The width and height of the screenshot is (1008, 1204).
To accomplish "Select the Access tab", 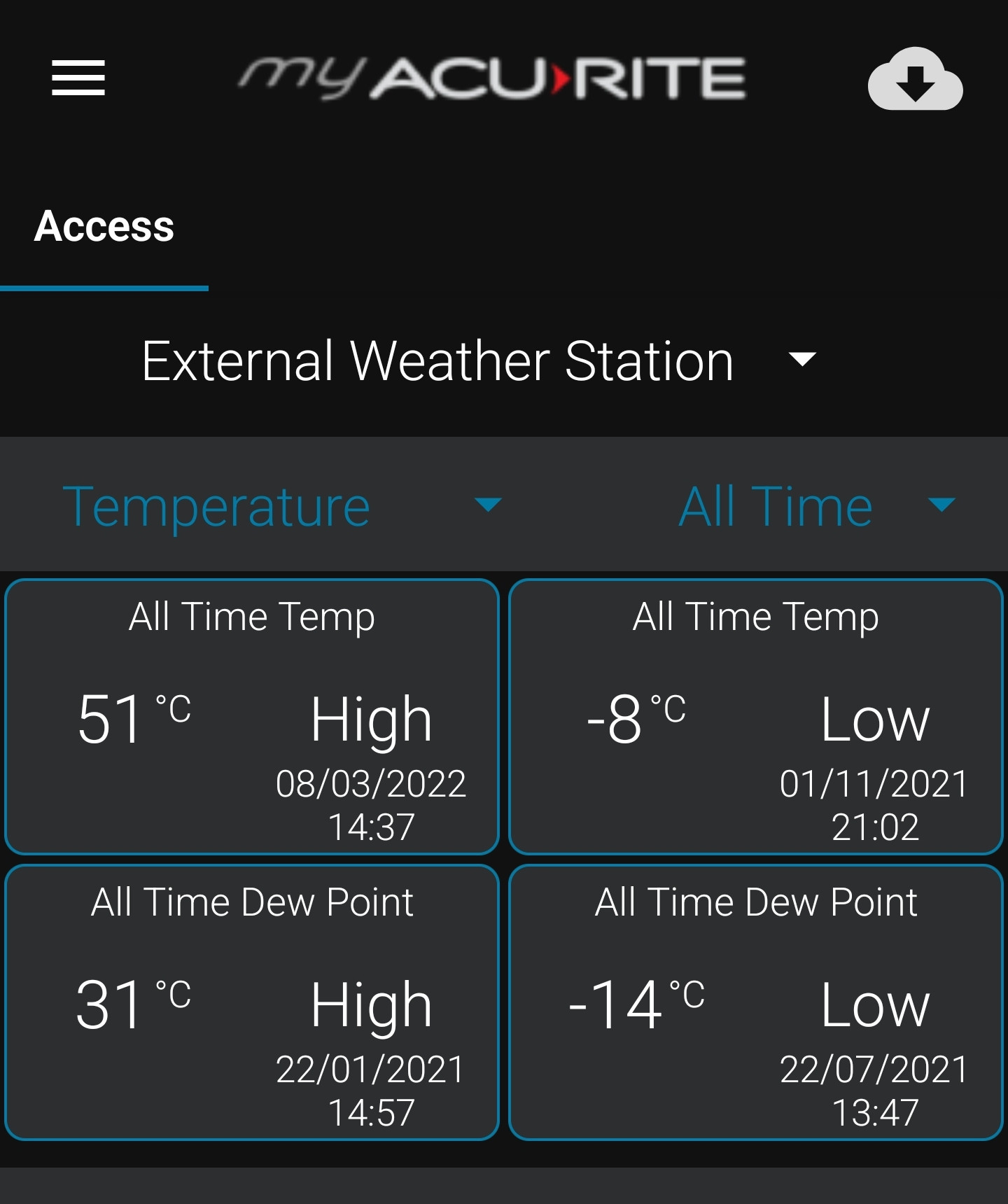I will tap(104, 227).
